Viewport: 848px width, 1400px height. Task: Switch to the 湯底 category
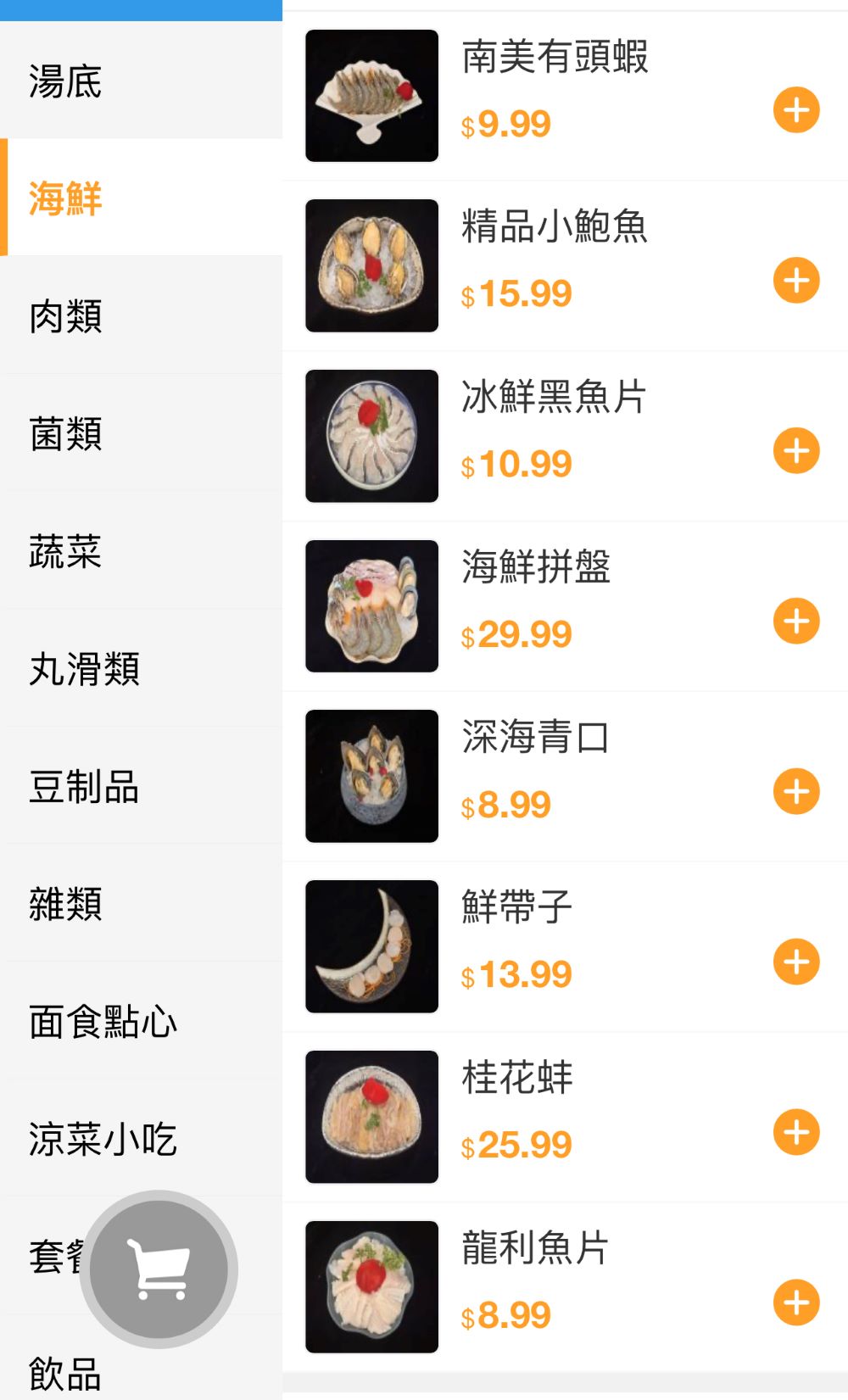65,82
